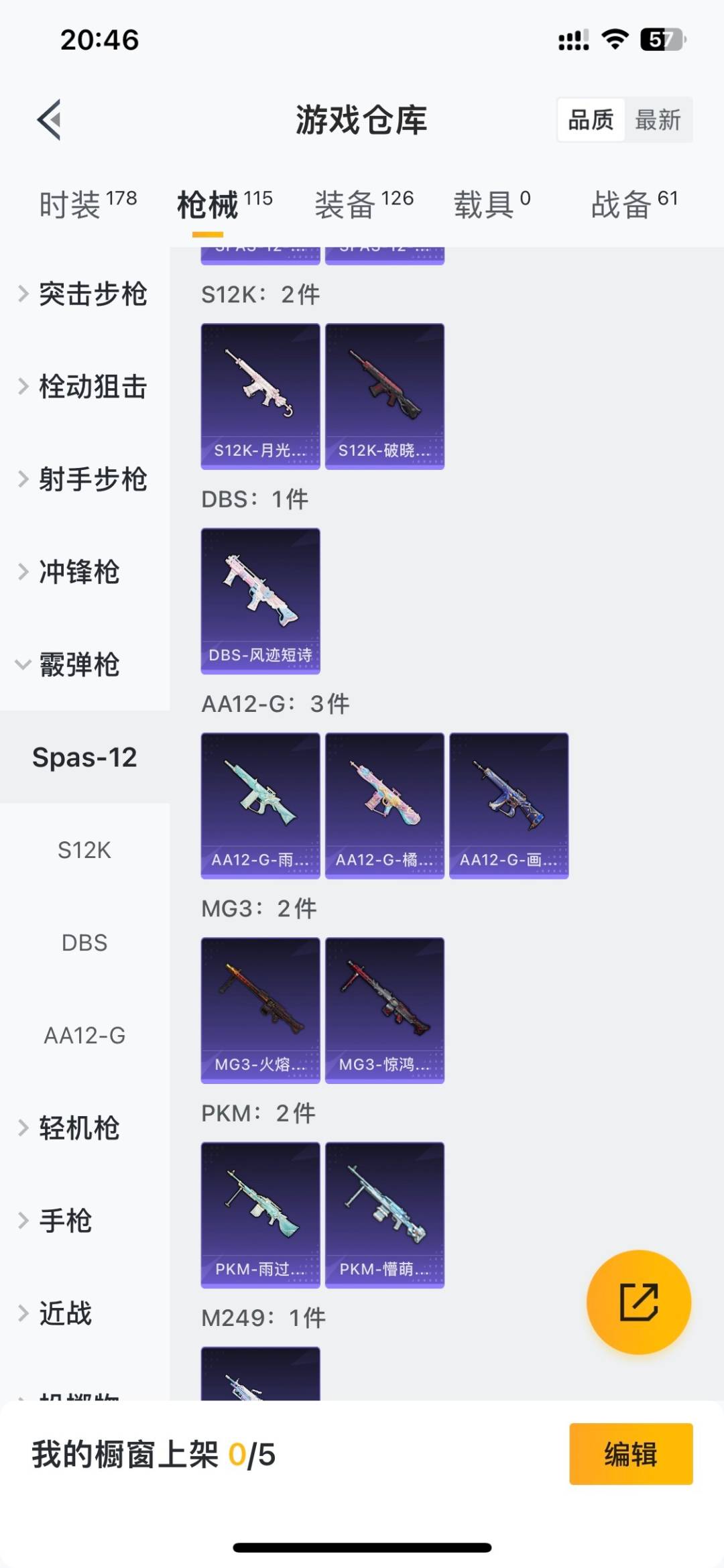Viewport: 724px width, 1568px height.
Task: Select the AA12-G-橘 colorful skin icon
Action: click(385, 804)
